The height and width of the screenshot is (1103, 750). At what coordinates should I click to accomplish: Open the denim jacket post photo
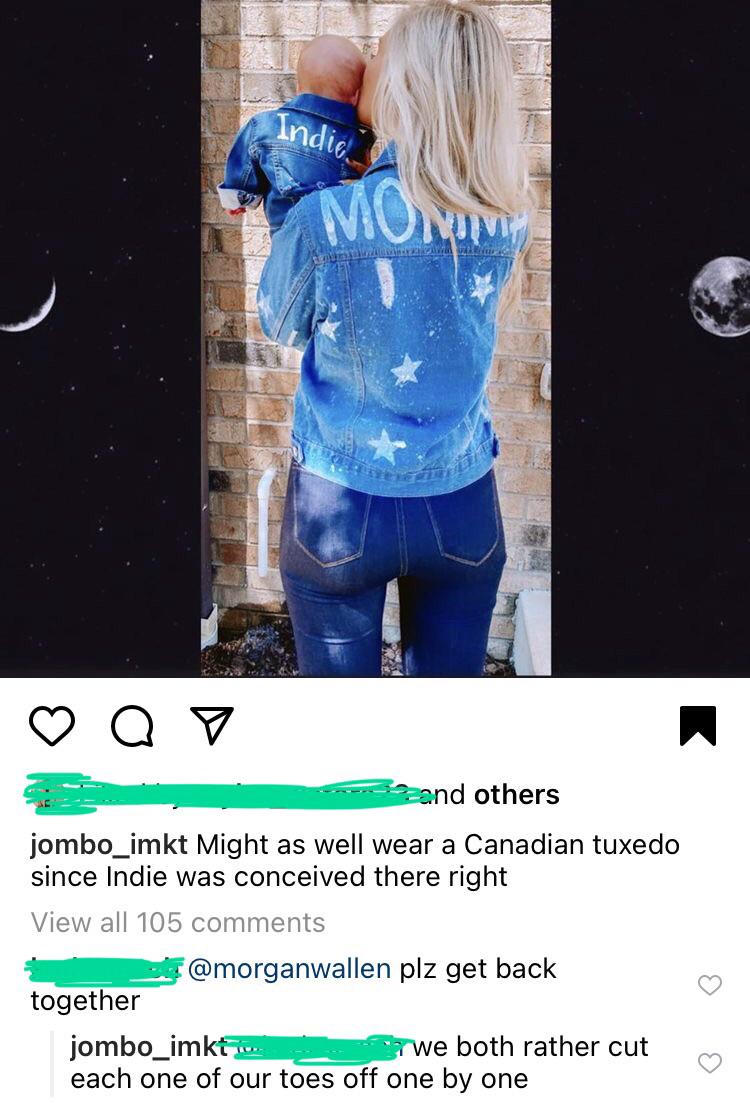(376, 338)
